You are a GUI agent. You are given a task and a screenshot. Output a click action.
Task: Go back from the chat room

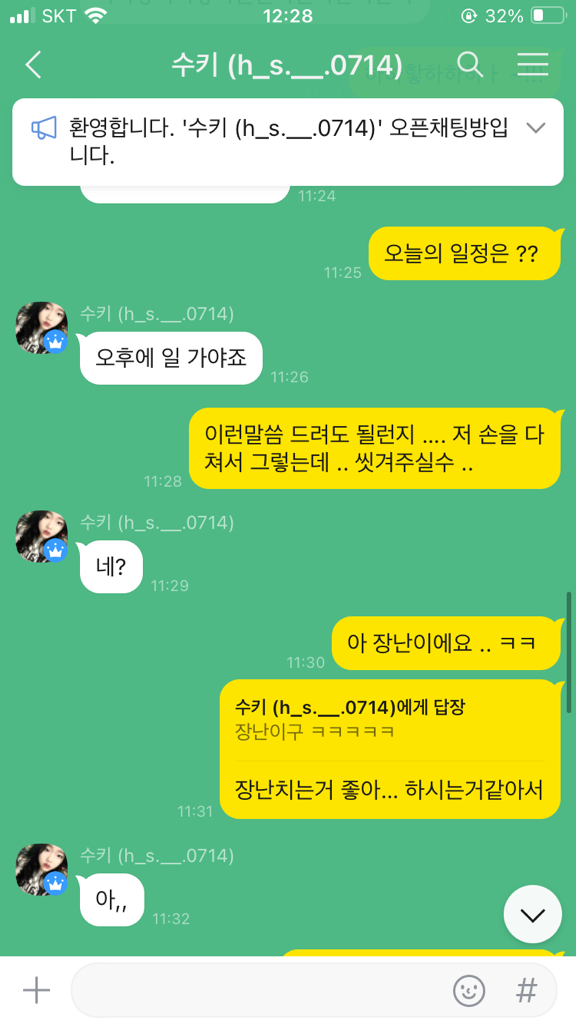(33, 65)
